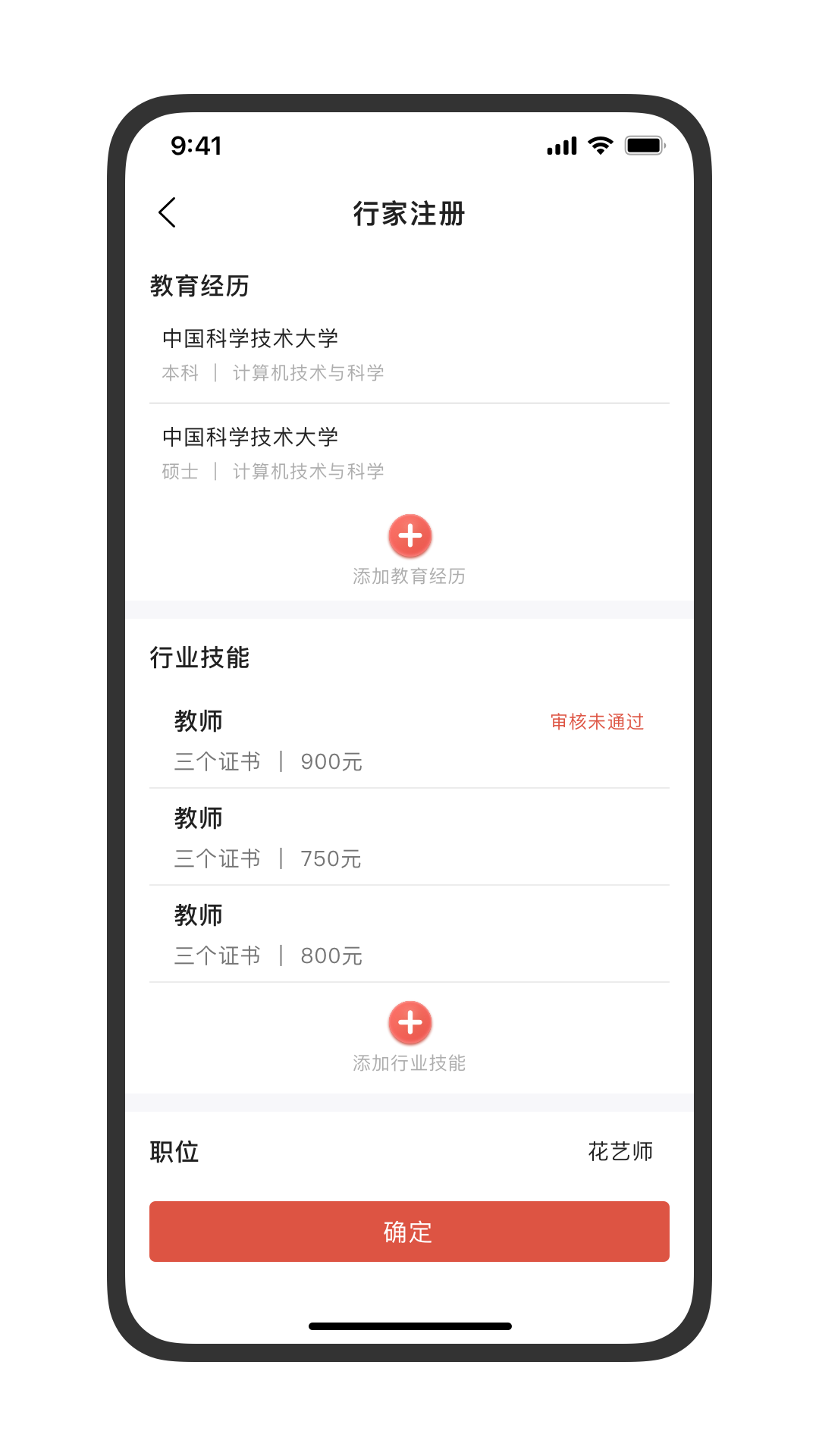Open the 教师 skill priced 750元
The image size is (819, 1456).
tap(409, 837)
